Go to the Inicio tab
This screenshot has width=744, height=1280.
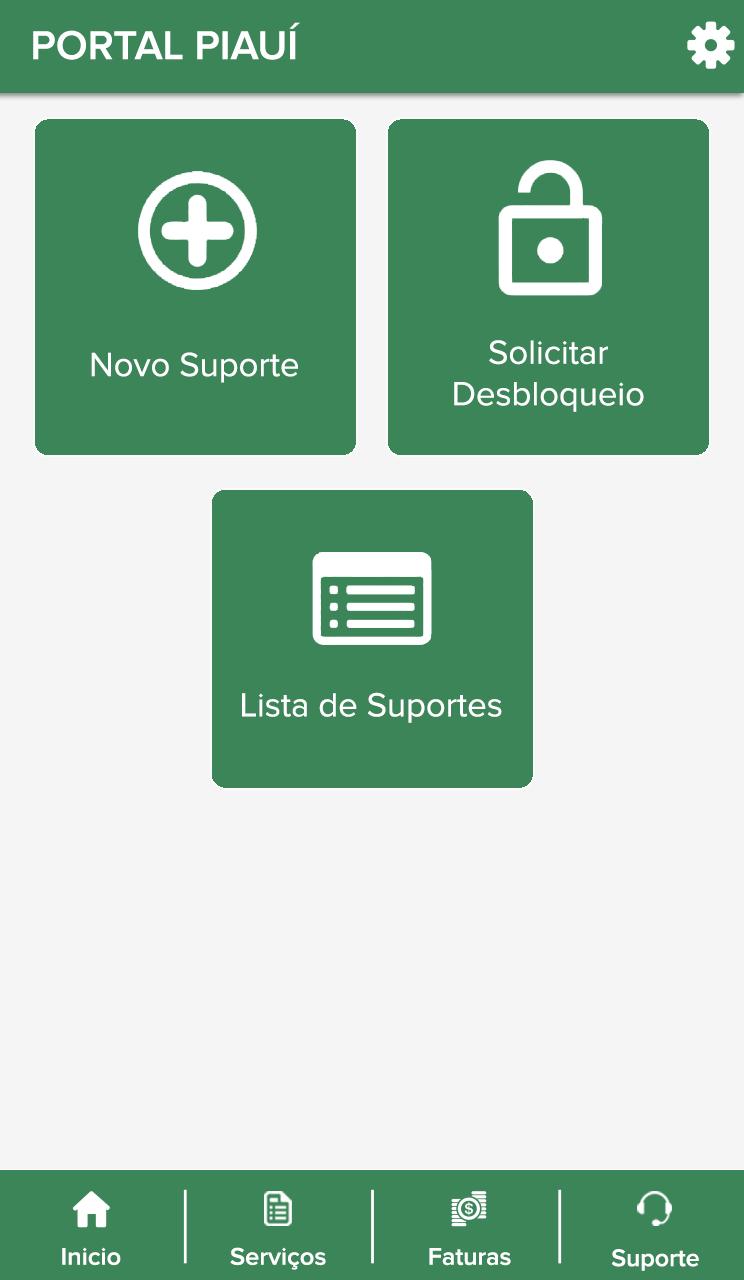91,1228
